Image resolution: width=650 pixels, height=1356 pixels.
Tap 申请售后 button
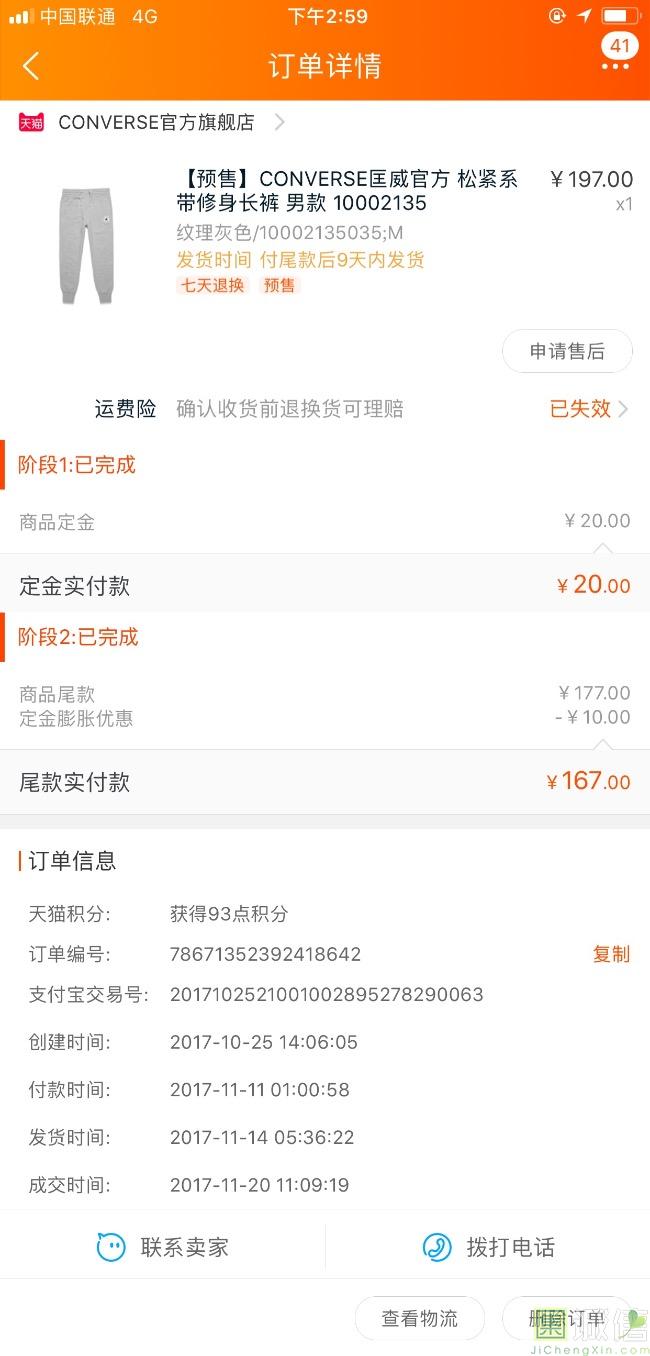click(567, 351)
